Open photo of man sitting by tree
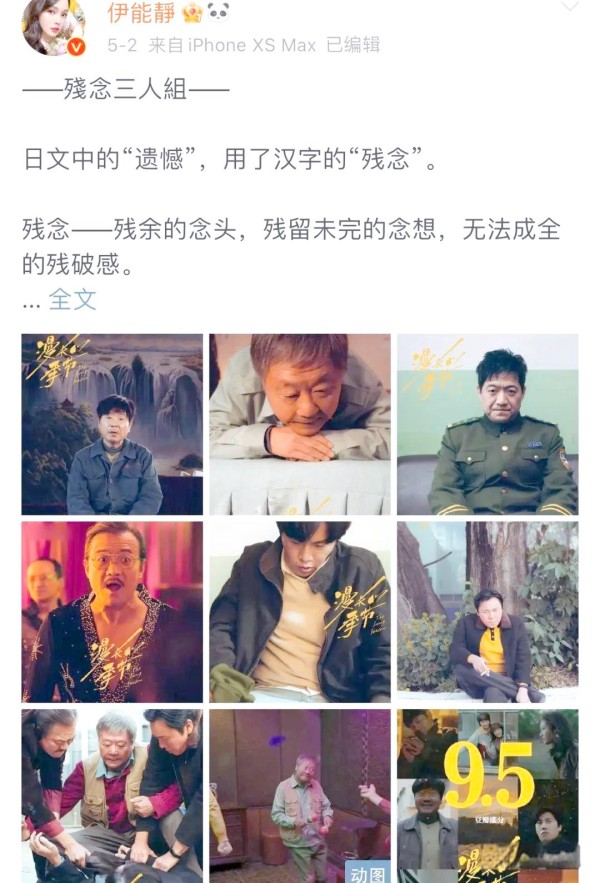 [x=487, y=611]
